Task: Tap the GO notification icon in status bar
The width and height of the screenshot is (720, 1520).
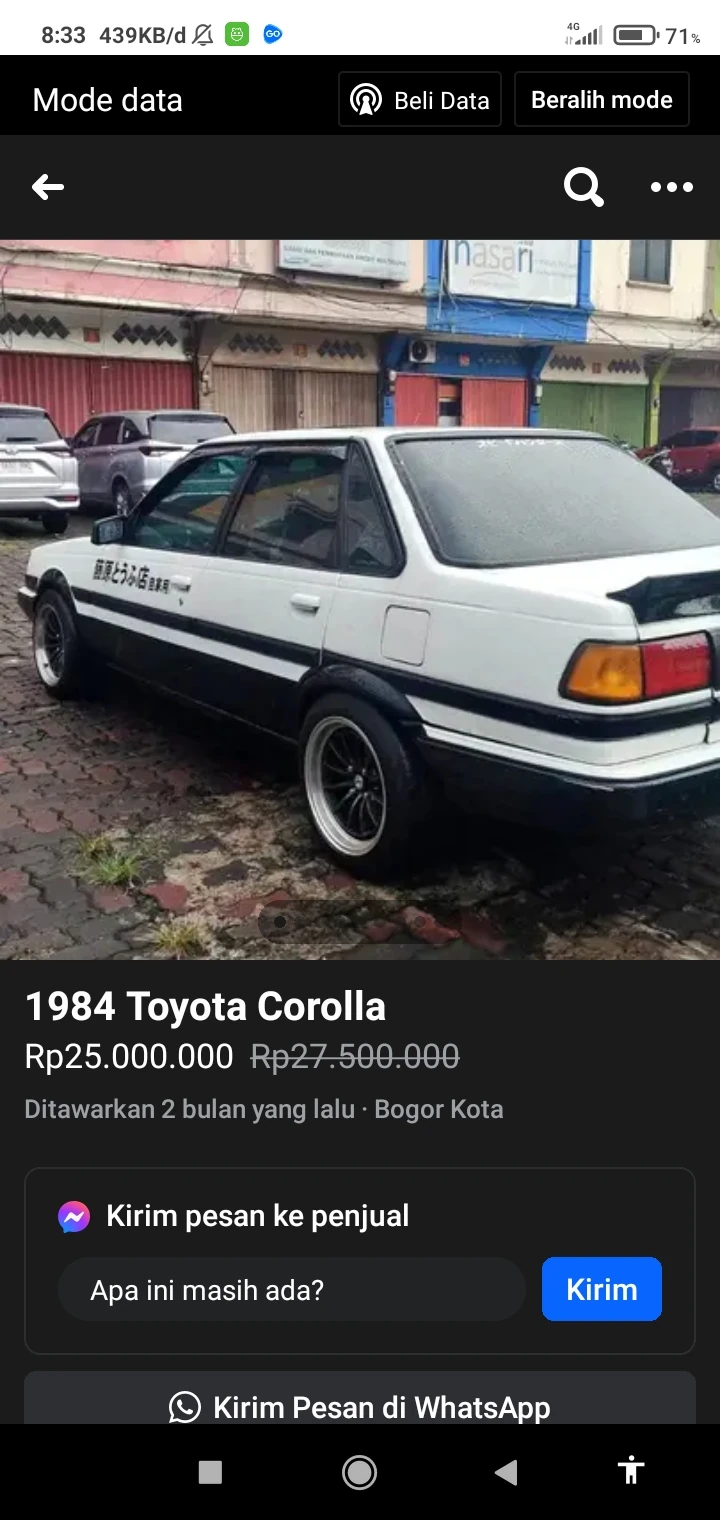Action: 272,34
